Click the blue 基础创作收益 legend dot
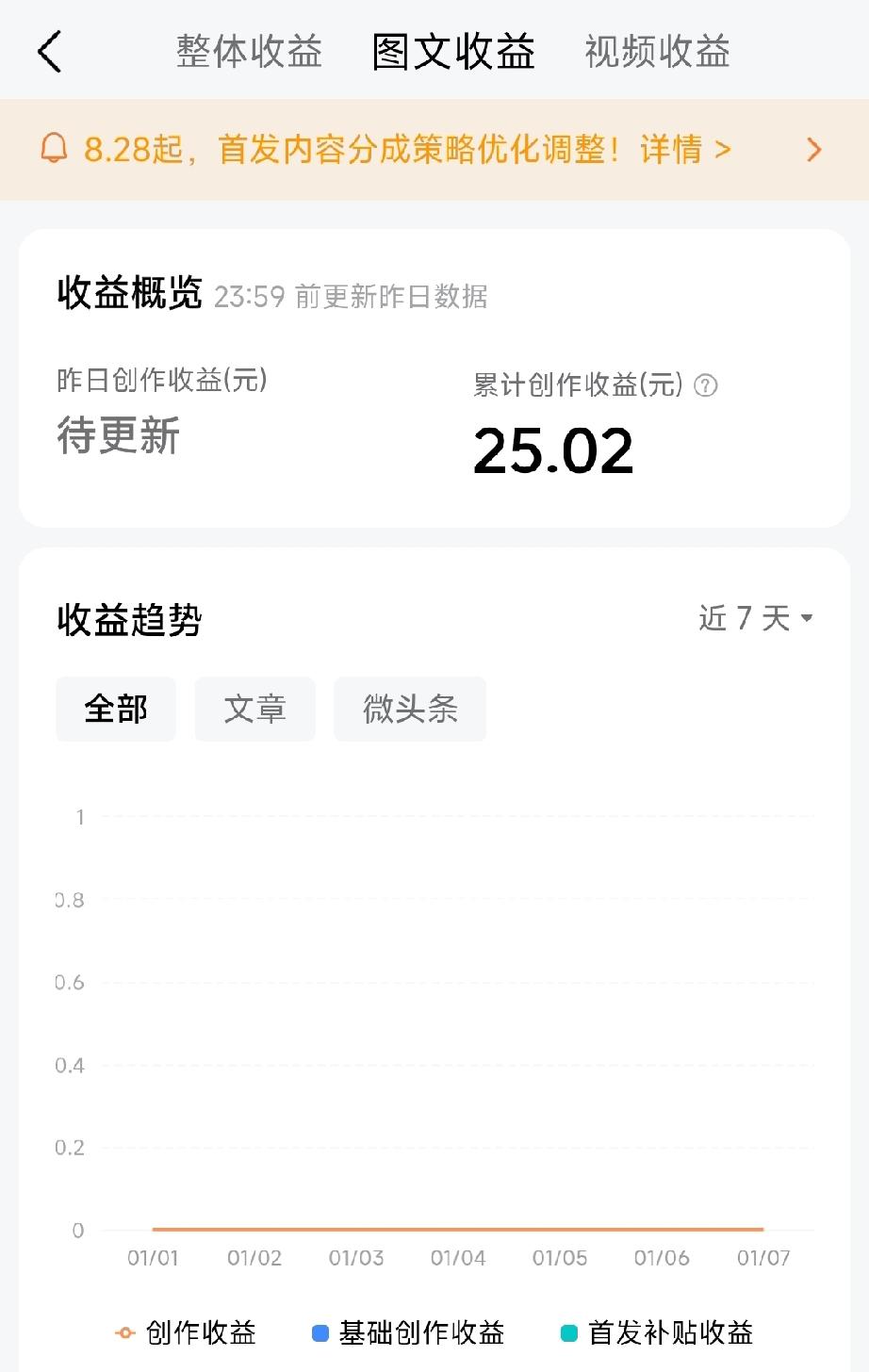869x1372 pixels. pyautogui.click(x=322, y=1332)
